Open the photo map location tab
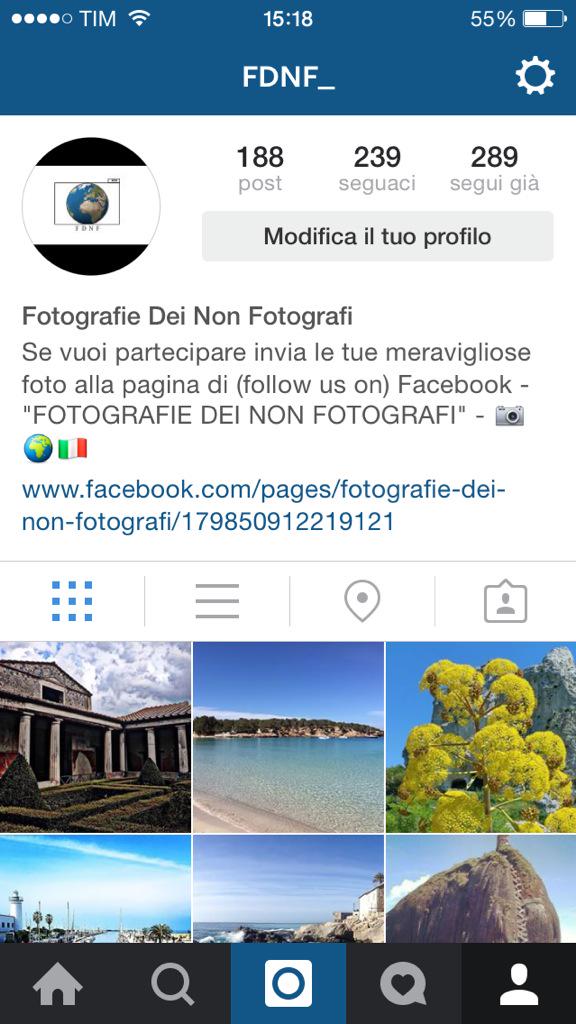This screenshot has height=1024, width=576. click(x=362, y=601)
